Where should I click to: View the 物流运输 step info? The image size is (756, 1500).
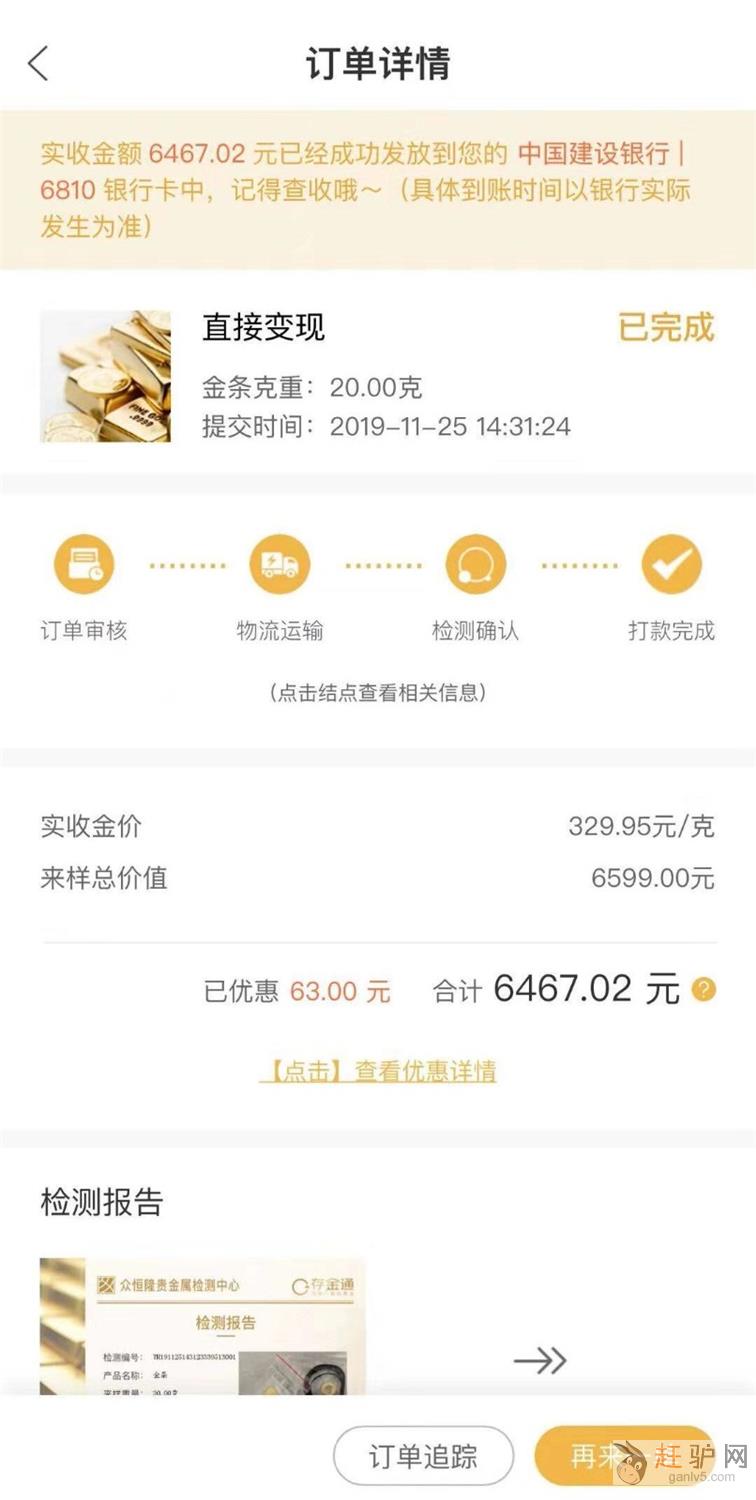[x=280, y=566]
